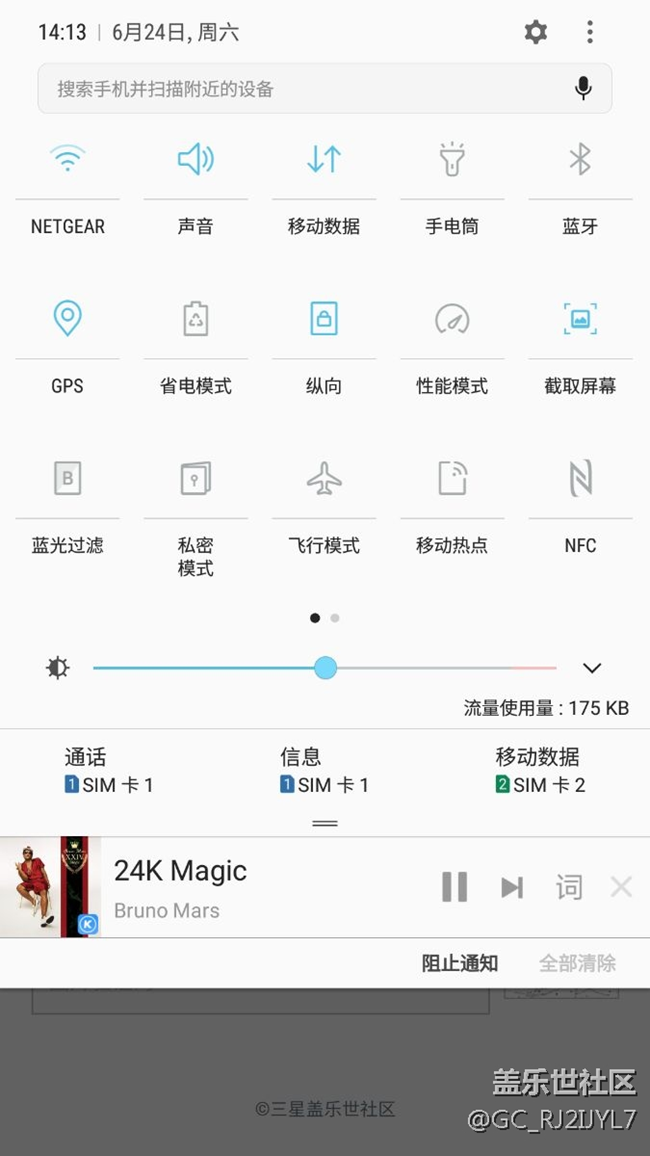Viewport: 650px width, 1156px height.
Task: Pause 24K Magic playback
Action: tap(455, 887)
